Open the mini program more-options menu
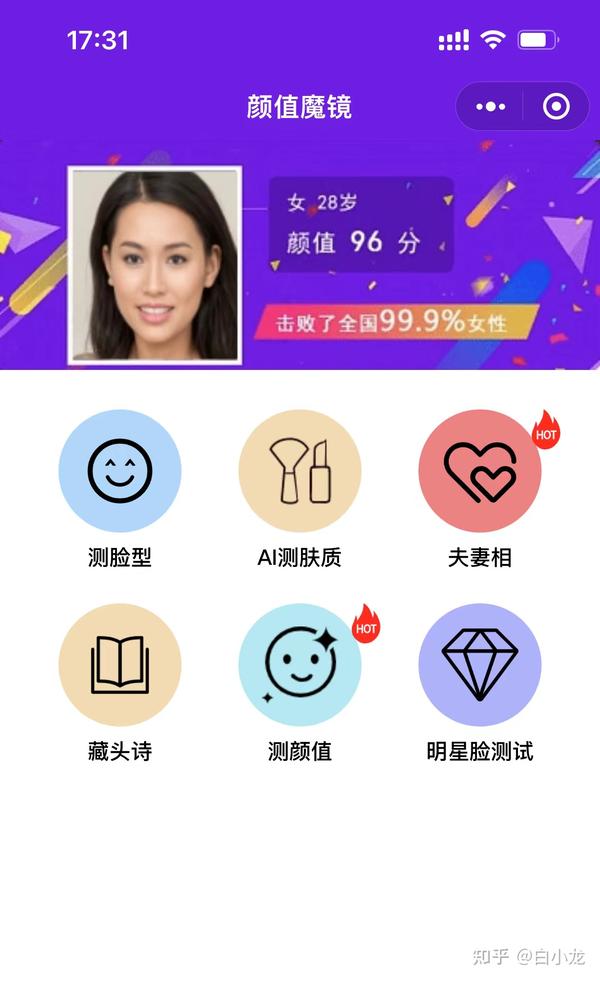Screen dimensions: 600x981 coord(490,107)
